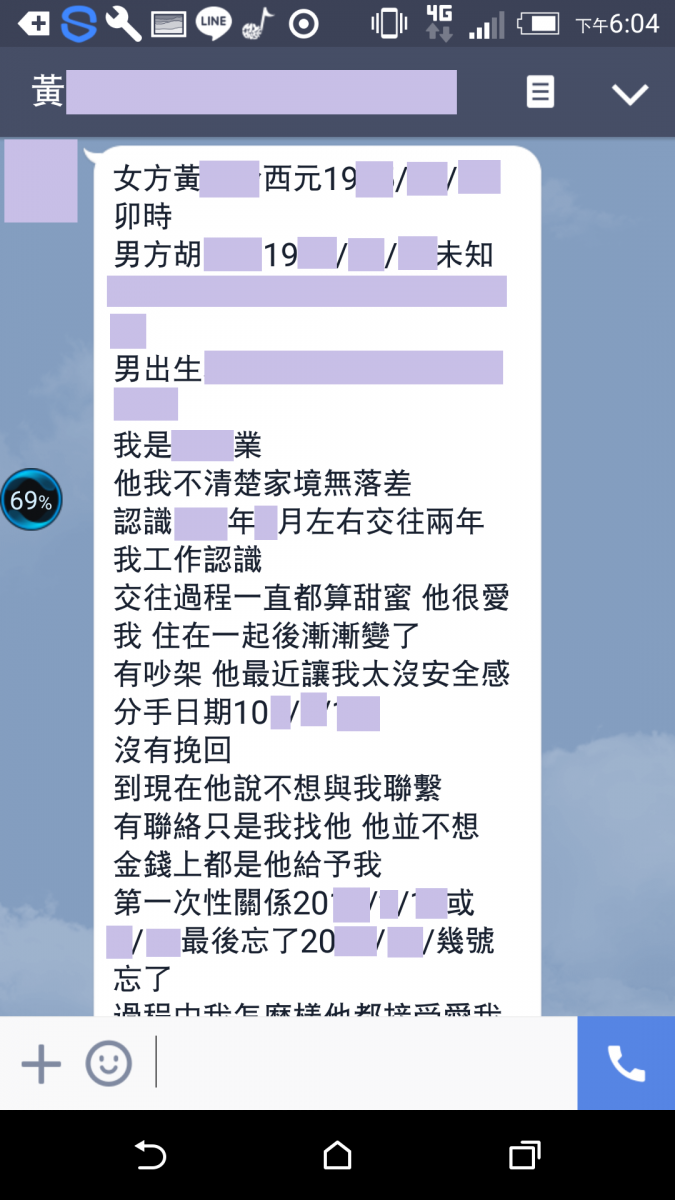Expand the chat menu chevron
The width and height of the screenshot is (675, 1200).
point(630,94)
